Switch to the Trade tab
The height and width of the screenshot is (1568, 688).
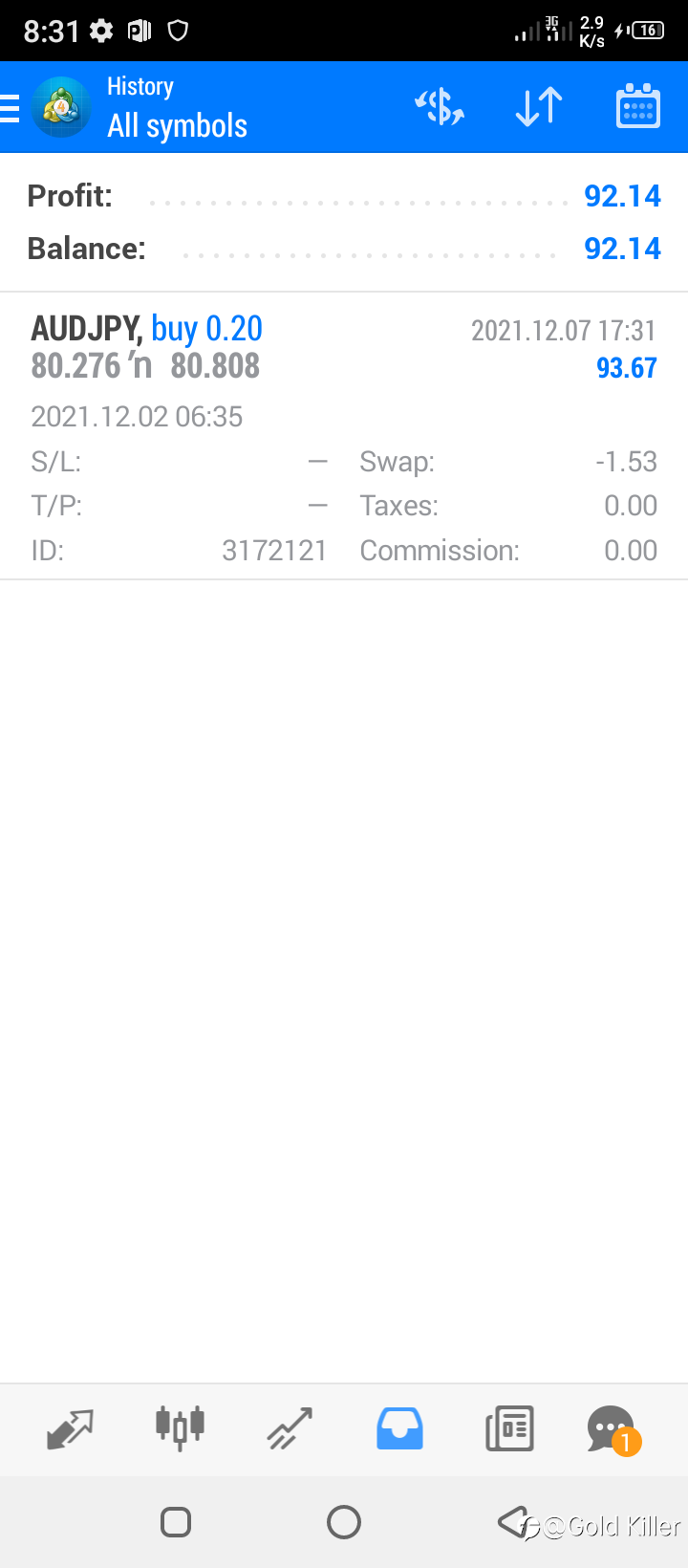tap(290, 1429)
